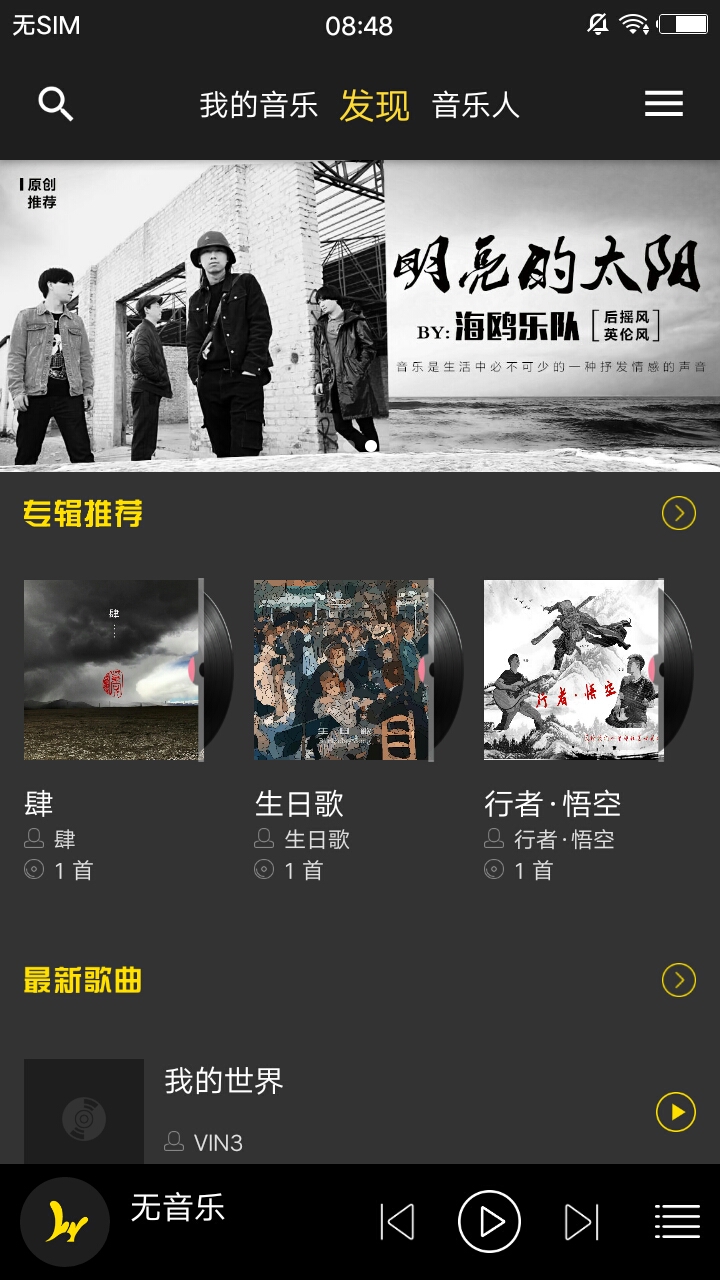Screen dimensions: 720x1280
Task: Skip to the next track
Action: pyautogui.click(x=581, y=1222)
